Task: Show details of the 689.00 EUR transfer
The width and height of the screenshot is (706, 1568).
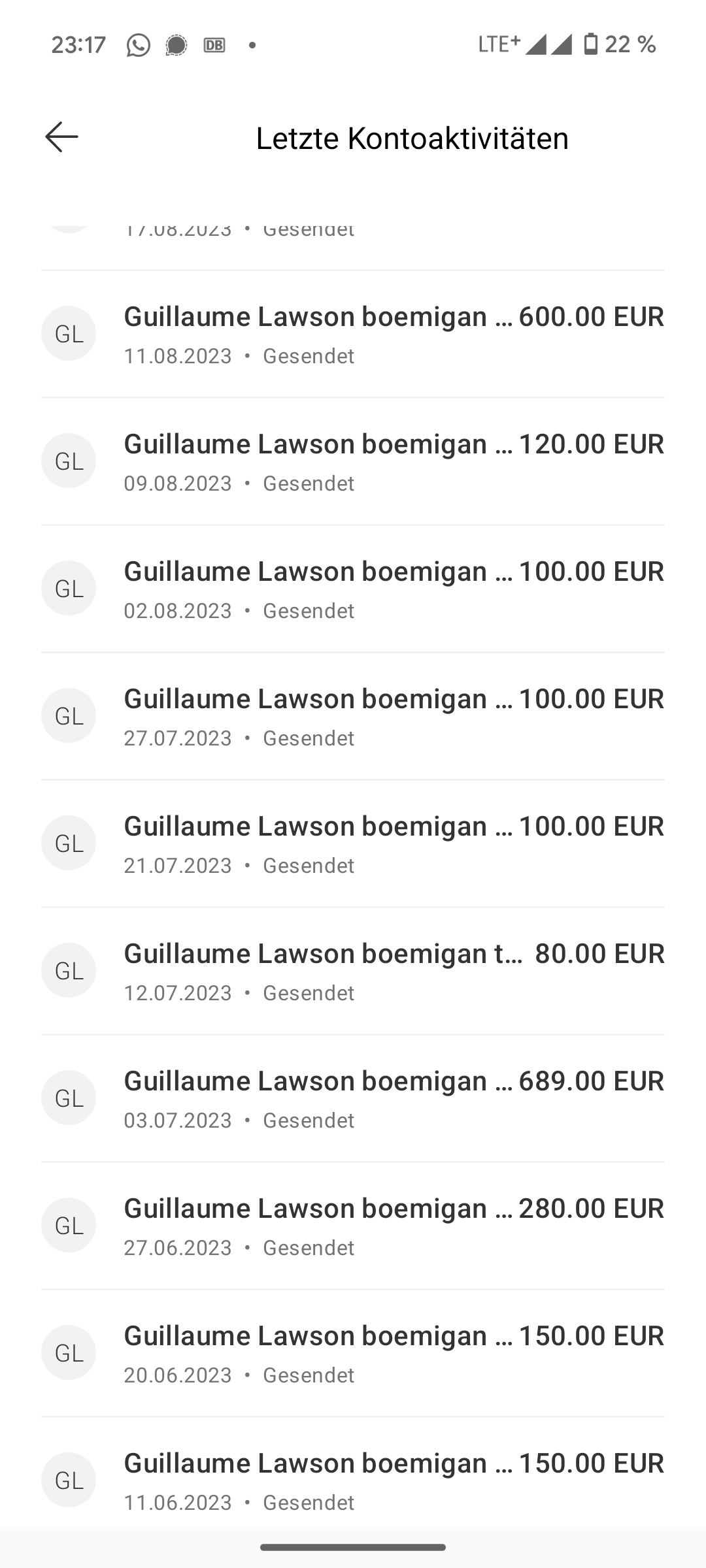Action: 353,1098
